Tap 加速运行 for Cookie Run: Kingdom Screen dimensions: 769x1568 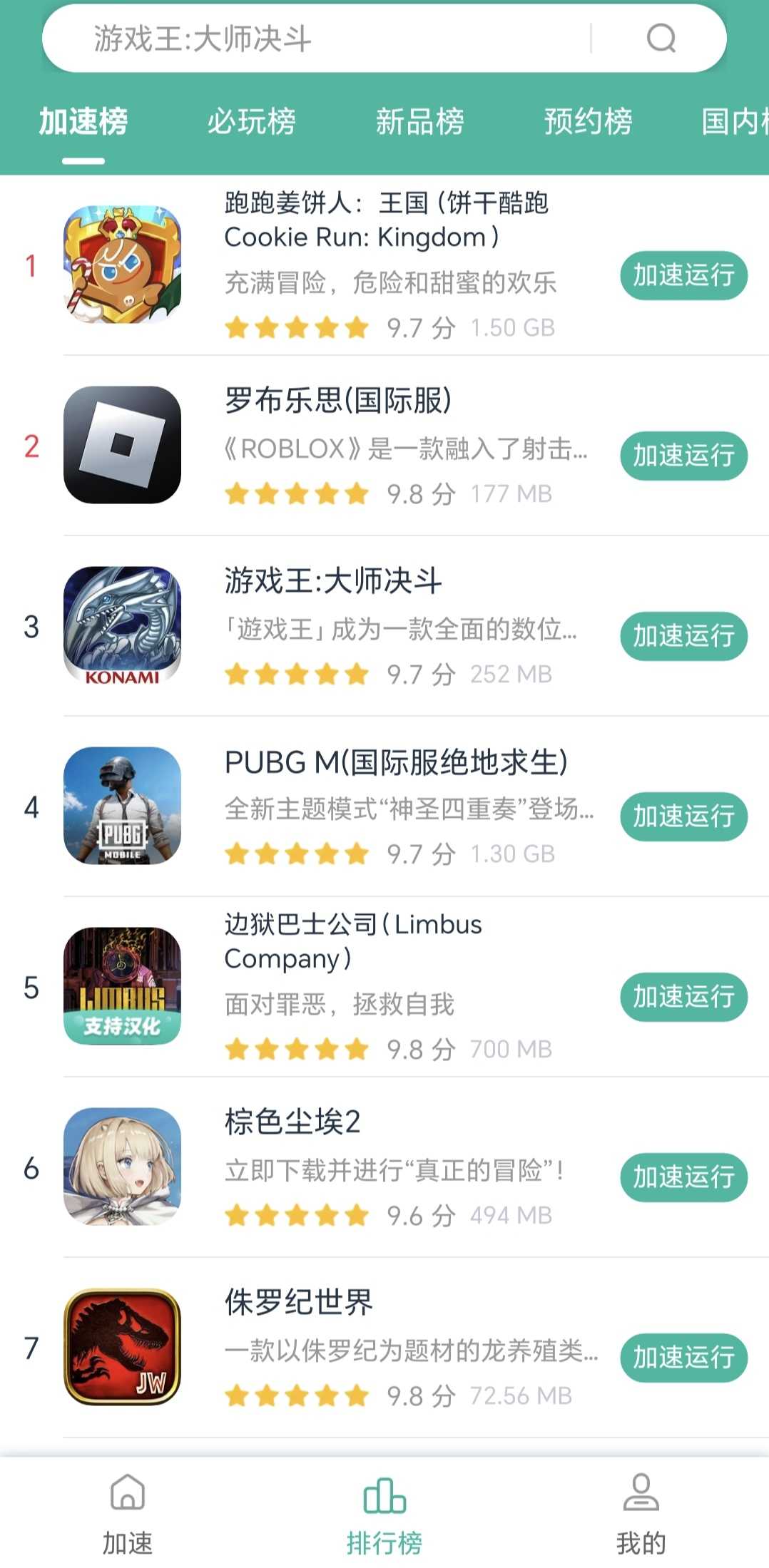[x=683, y=275]
